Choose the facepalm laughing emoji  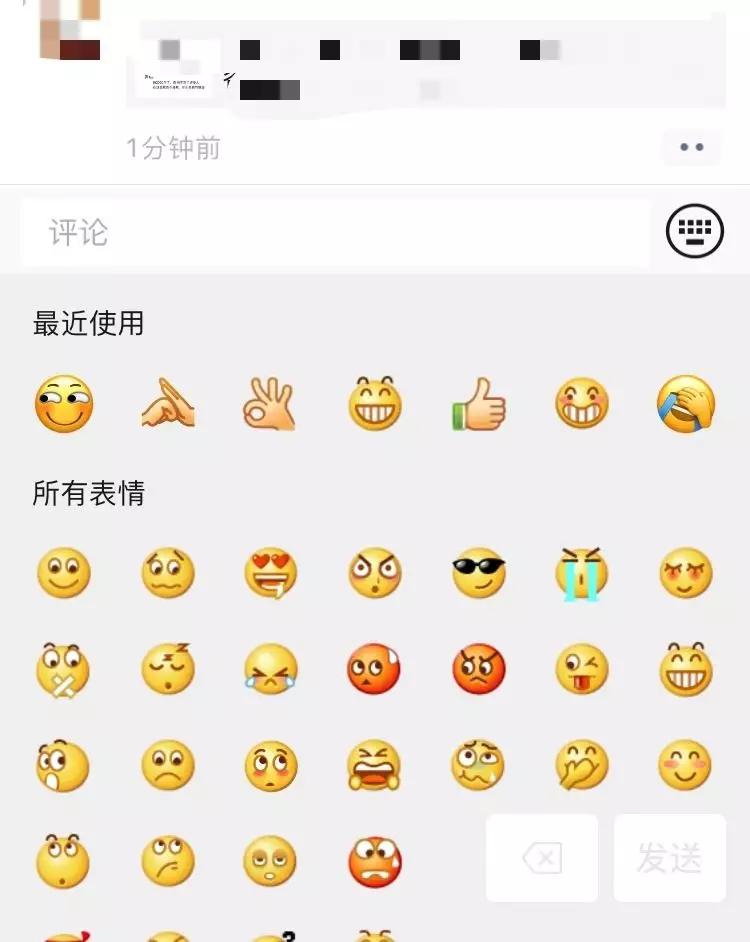[686, 404]
